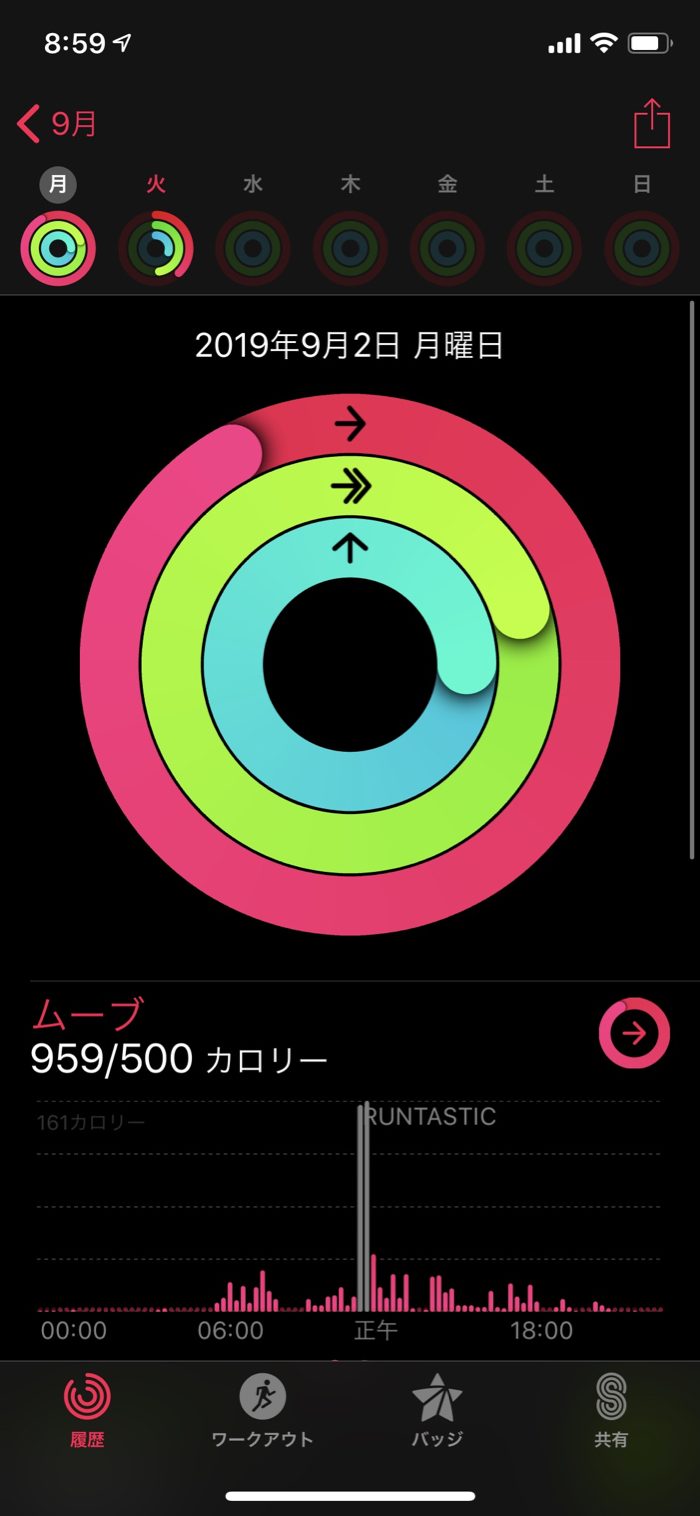Switch to the バッジ tab
The image size is (700, 1516).
pos(437,1411)
